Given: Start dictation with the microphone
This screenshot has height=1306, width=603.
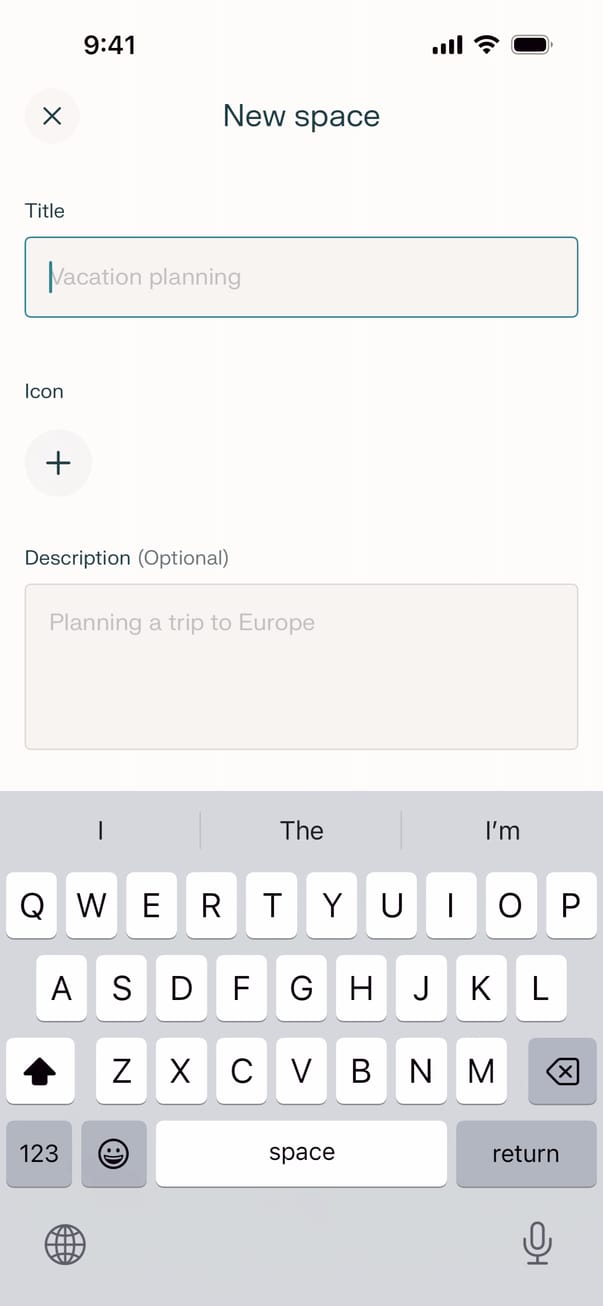Looking at the screenshot, I should tap(537, 1243).
